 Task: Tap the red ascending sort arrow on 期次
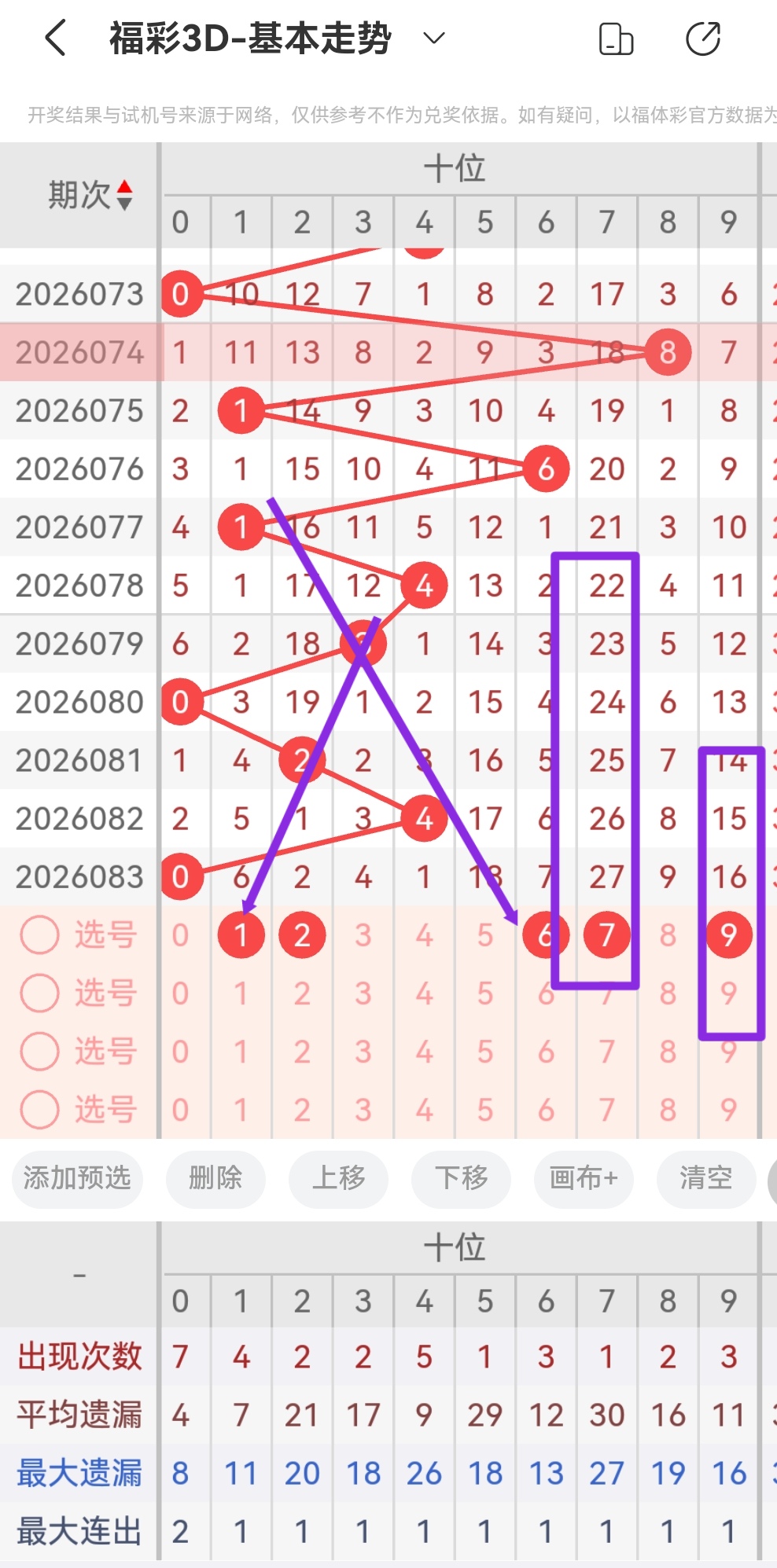125,188
